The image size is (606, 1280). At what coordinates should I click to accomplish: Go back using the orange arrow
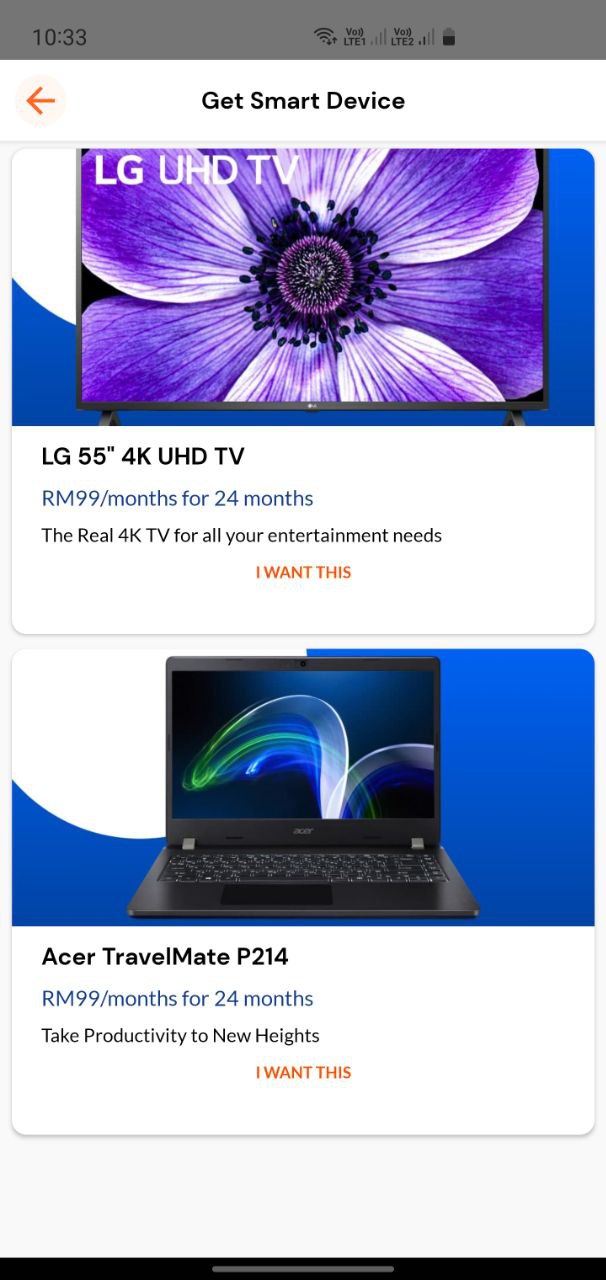point(41,101)
